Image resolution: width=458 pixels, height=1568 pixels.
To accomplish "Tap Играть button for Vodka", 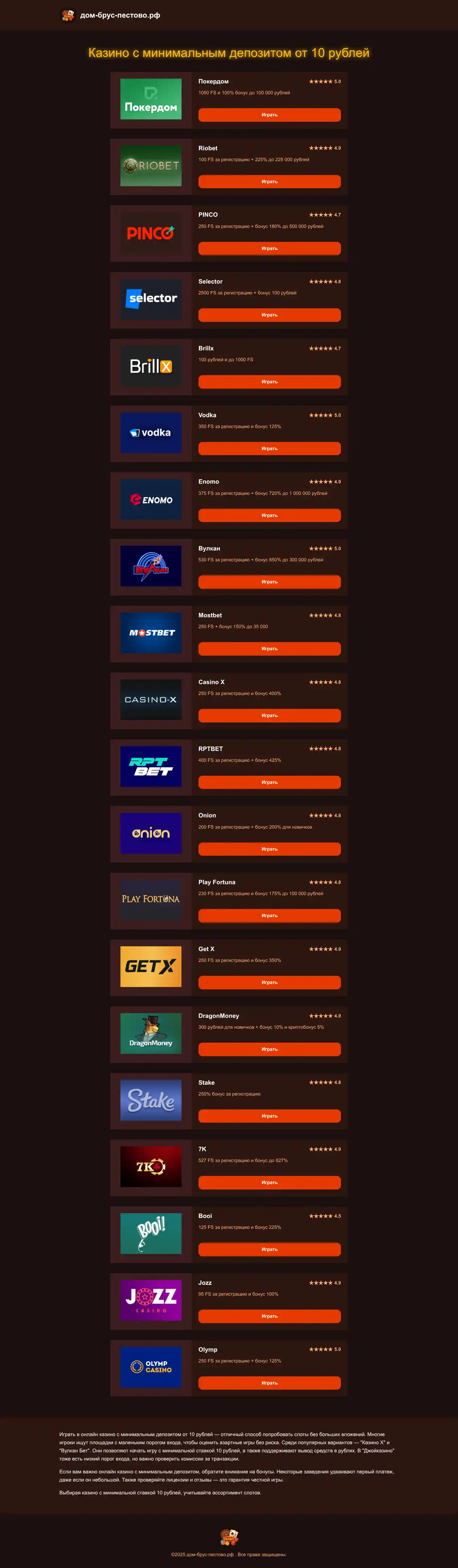I will pos(269,449).
